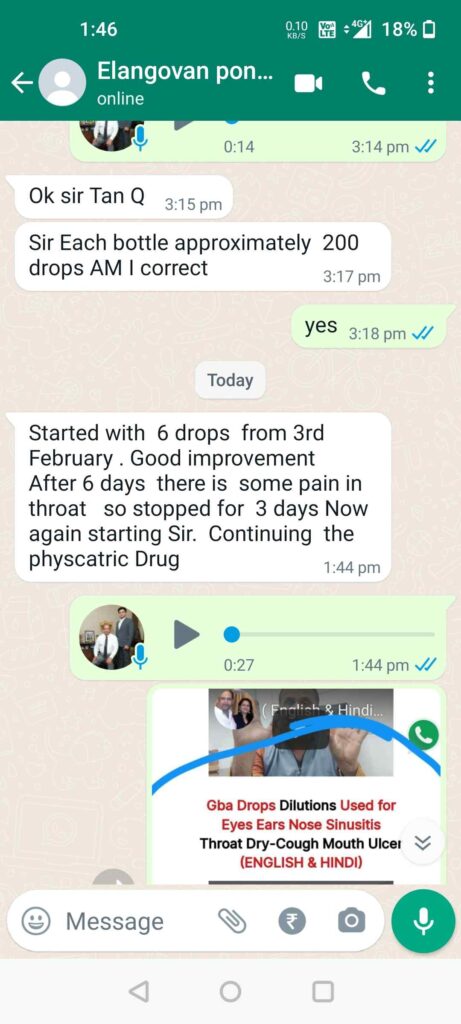The height and width of the screenshot is (1024, 461).
Task: Start a video call with Elangovan
Action: tap(308, 83)
